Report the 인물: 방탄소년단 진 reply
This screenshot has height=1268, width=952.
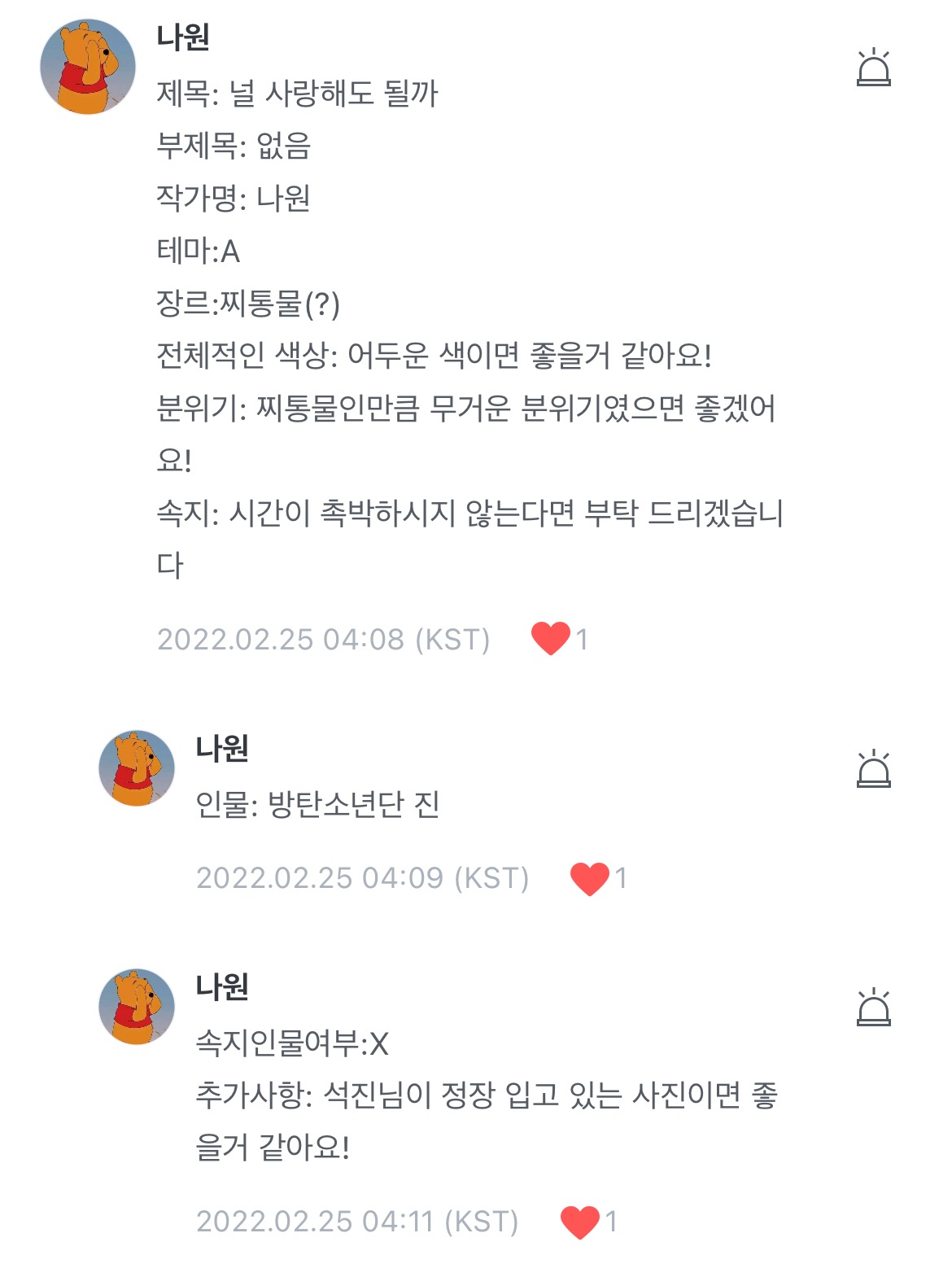tap(873, 769)
